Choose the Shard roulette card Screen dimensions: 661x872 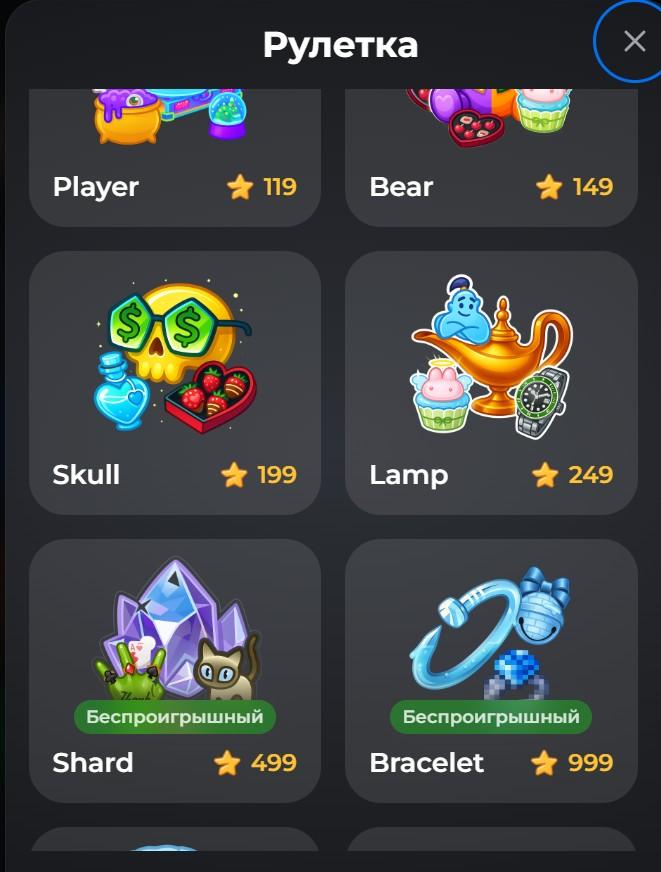coord(175,670)
